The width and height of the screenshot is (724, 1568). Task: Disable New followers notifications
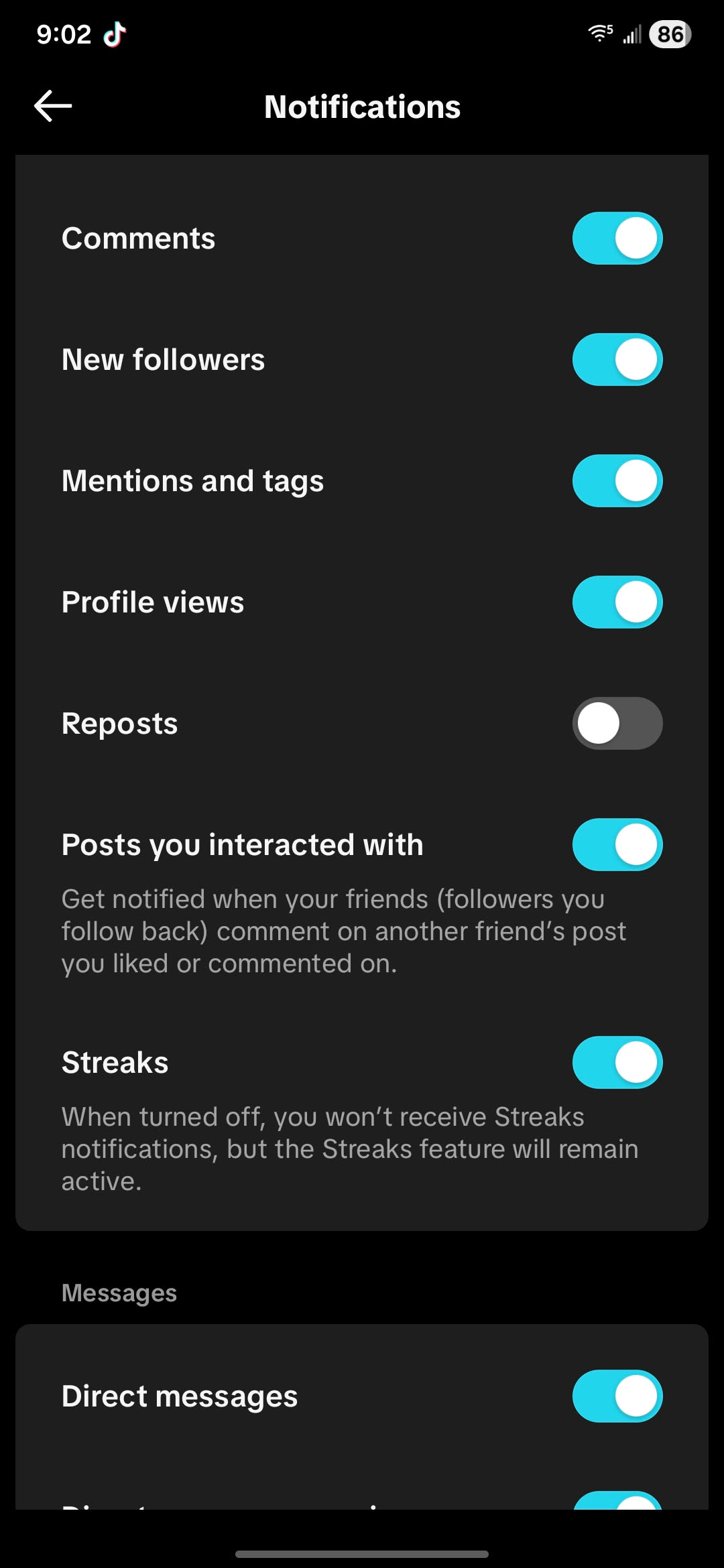[x=617, y=360]
